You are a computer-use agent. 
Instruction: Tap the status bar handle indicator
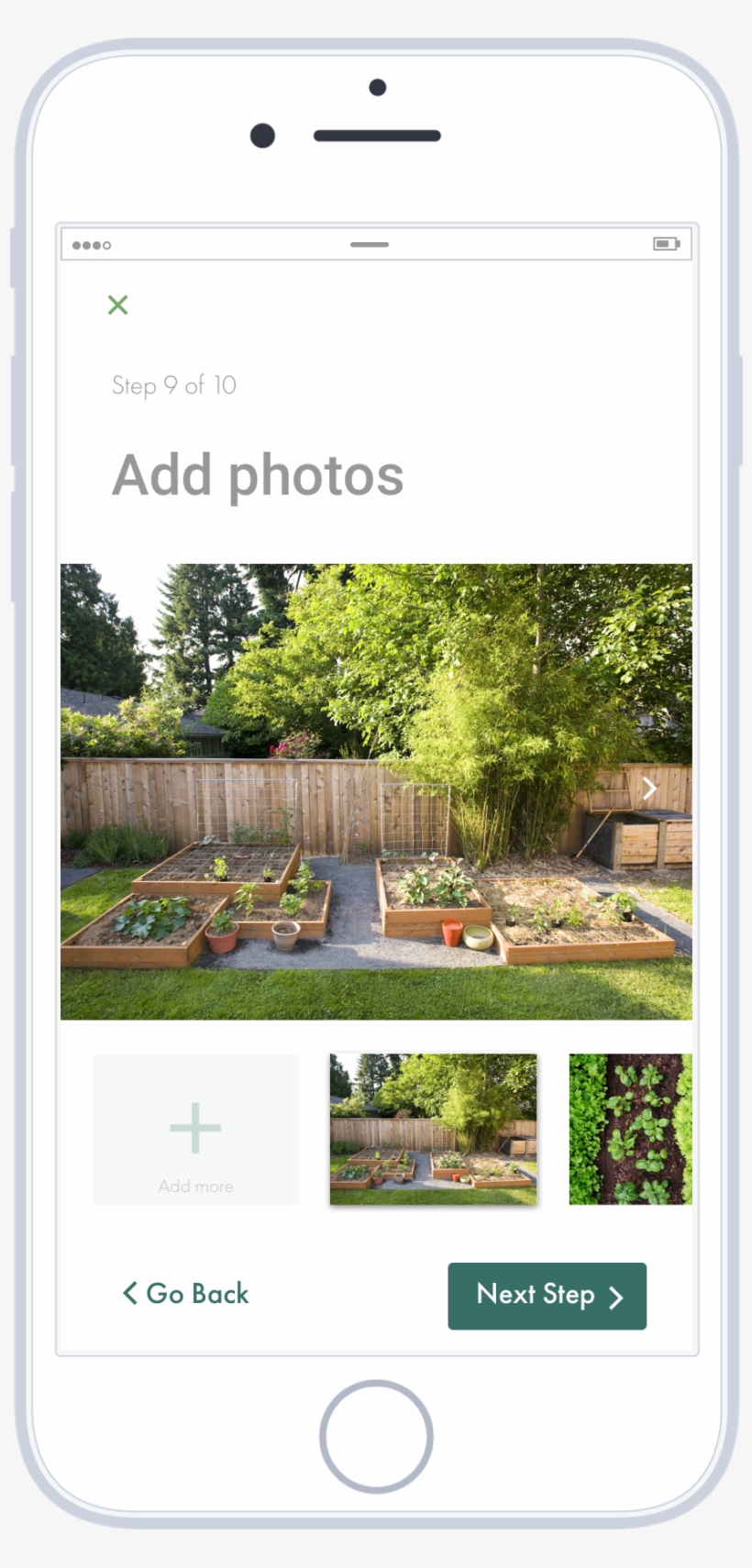[x=369, y=244]
